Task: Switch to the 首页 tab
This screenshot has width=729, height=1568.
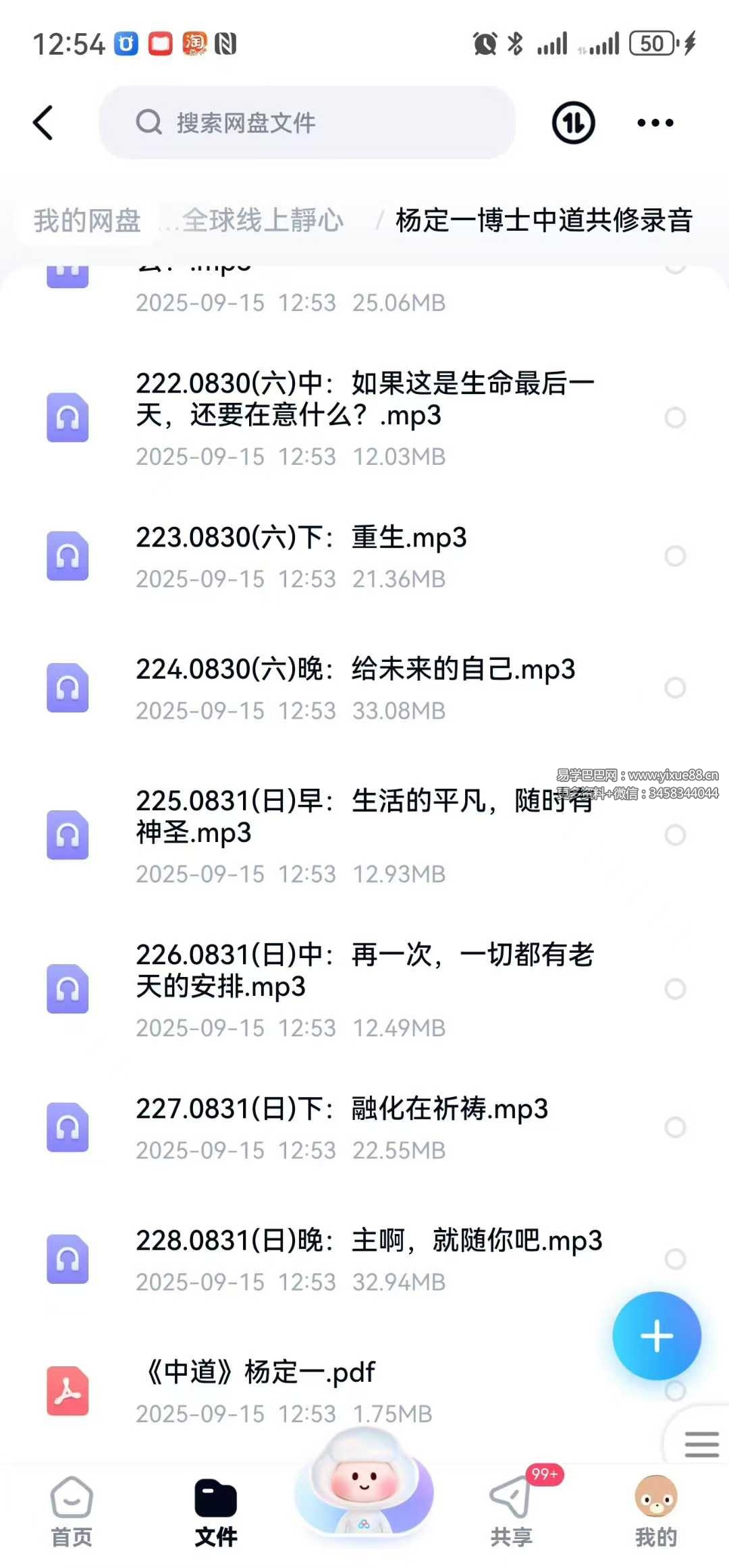Action: (x=72, y=1511)
